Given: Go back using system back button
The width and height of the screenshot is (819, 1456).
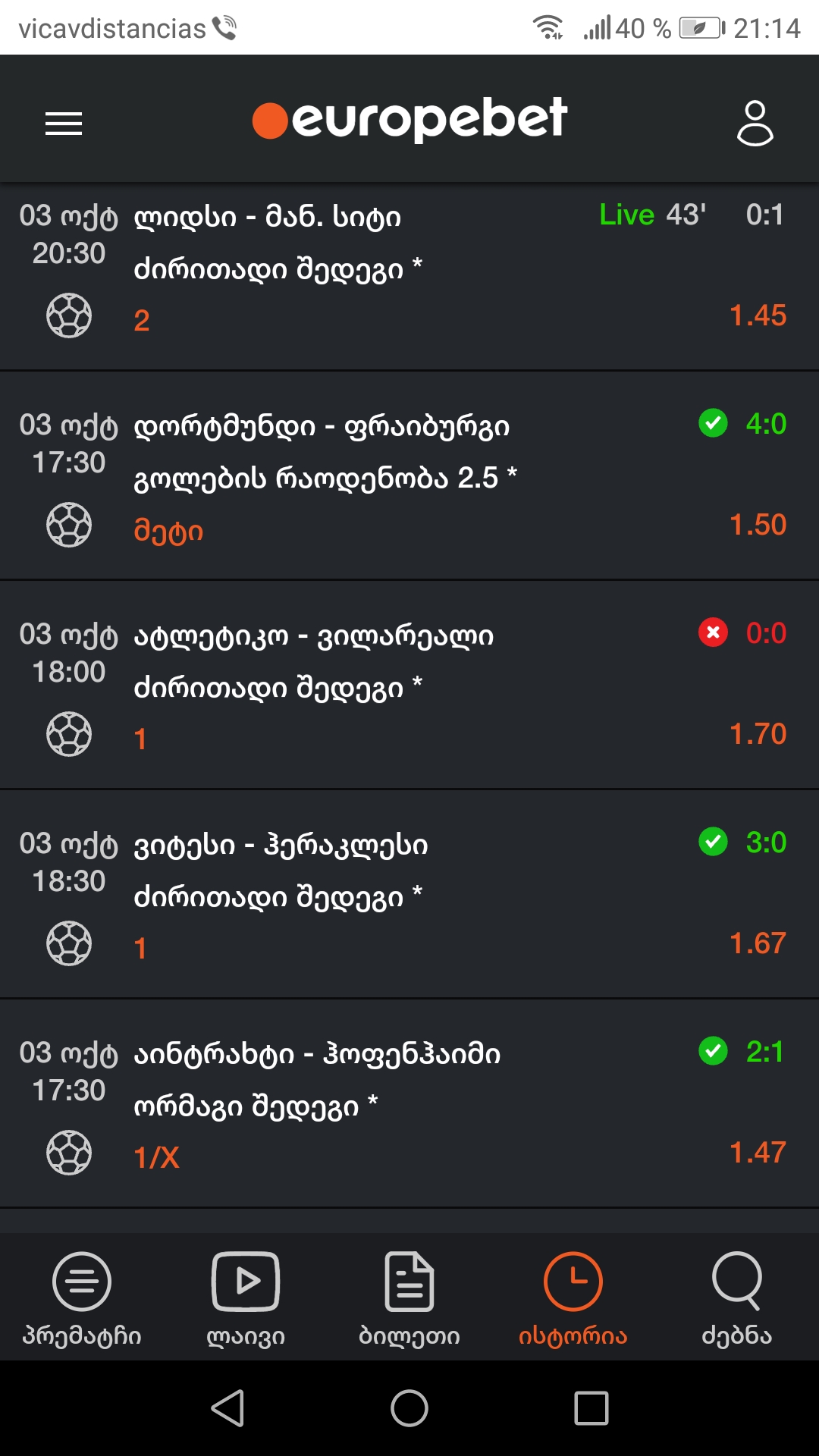Looking at the screenshot, I should coord(227,1408).
